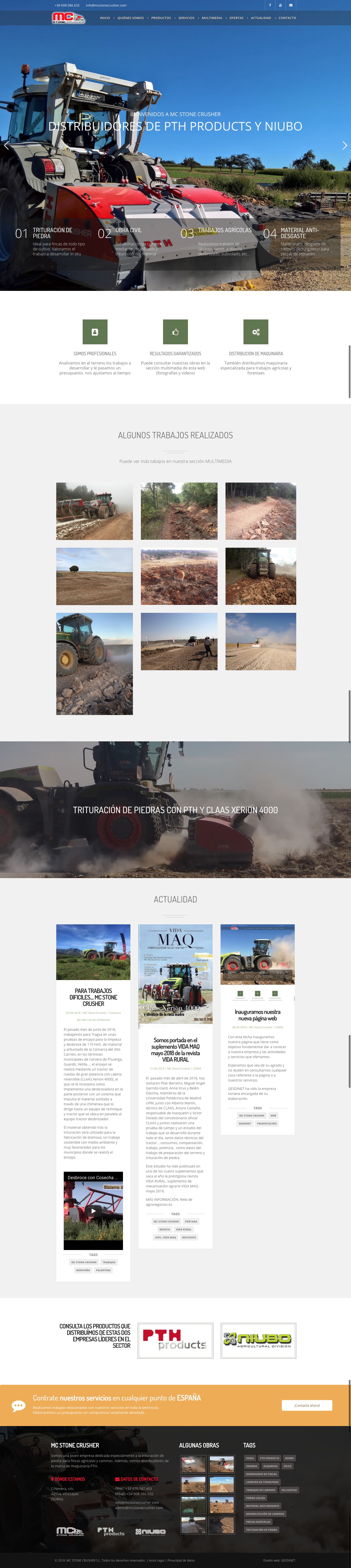Open article Para trabajos difíciles MC Stone Crusher

(93, 998)
